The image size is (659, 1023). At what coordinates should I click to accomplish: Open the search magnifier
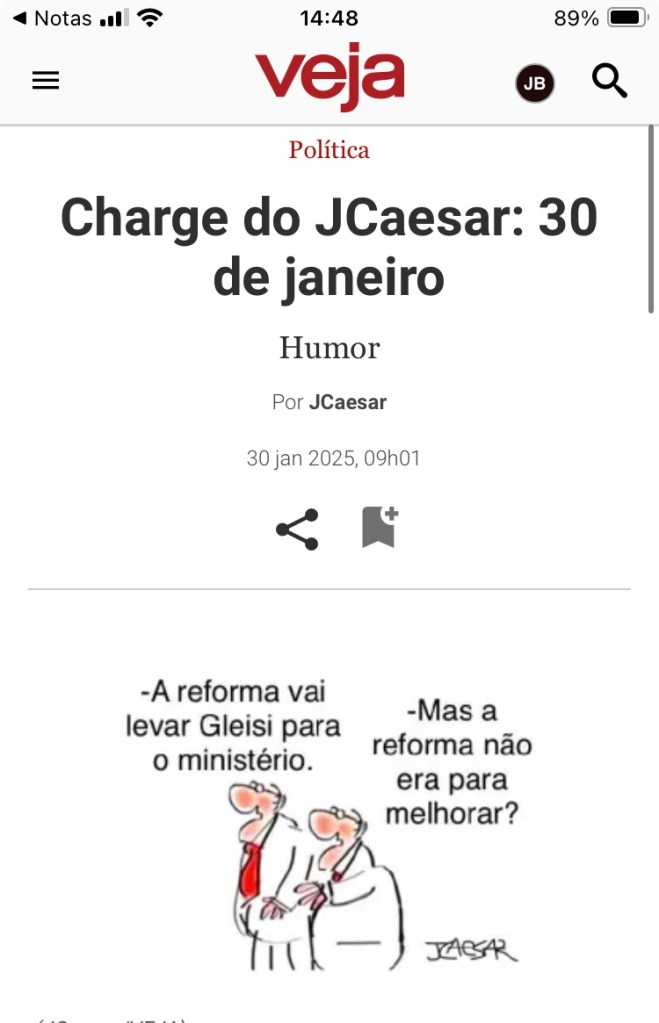(x=609, y=81)
